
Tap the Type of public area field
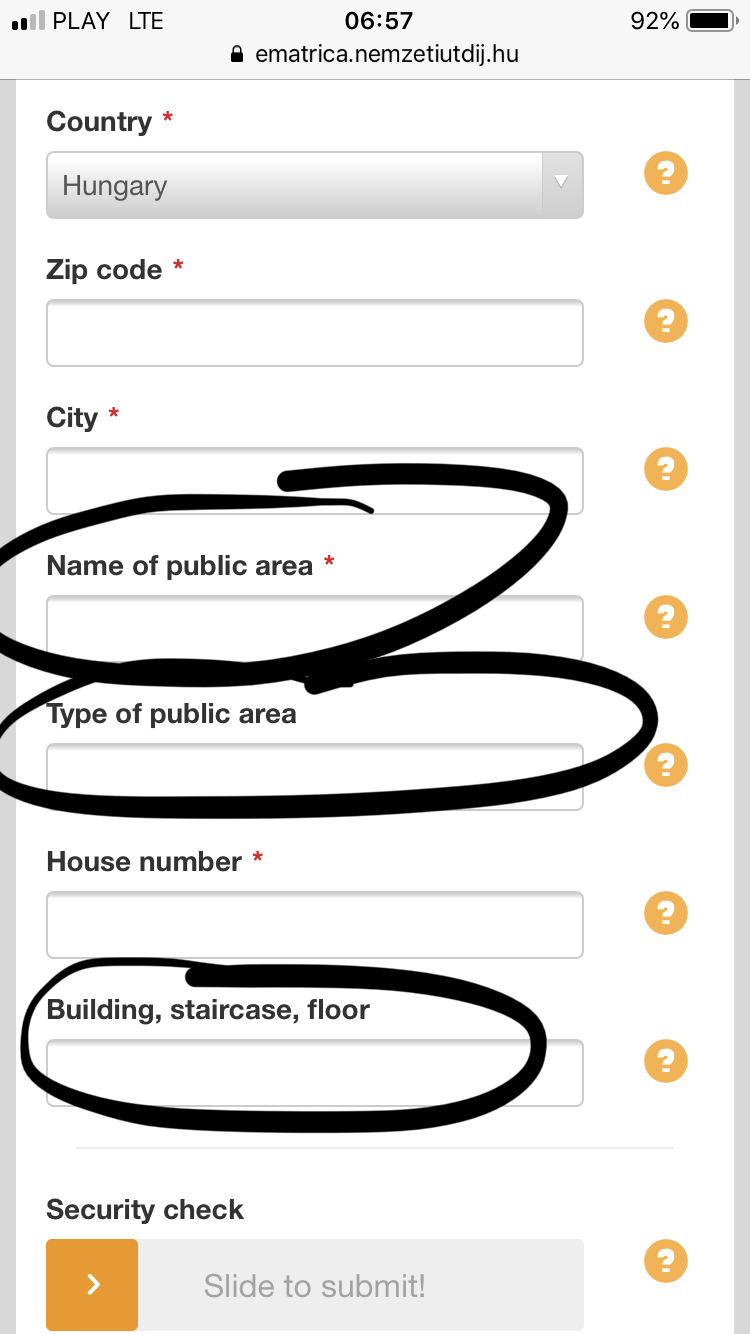coord(314,777)
